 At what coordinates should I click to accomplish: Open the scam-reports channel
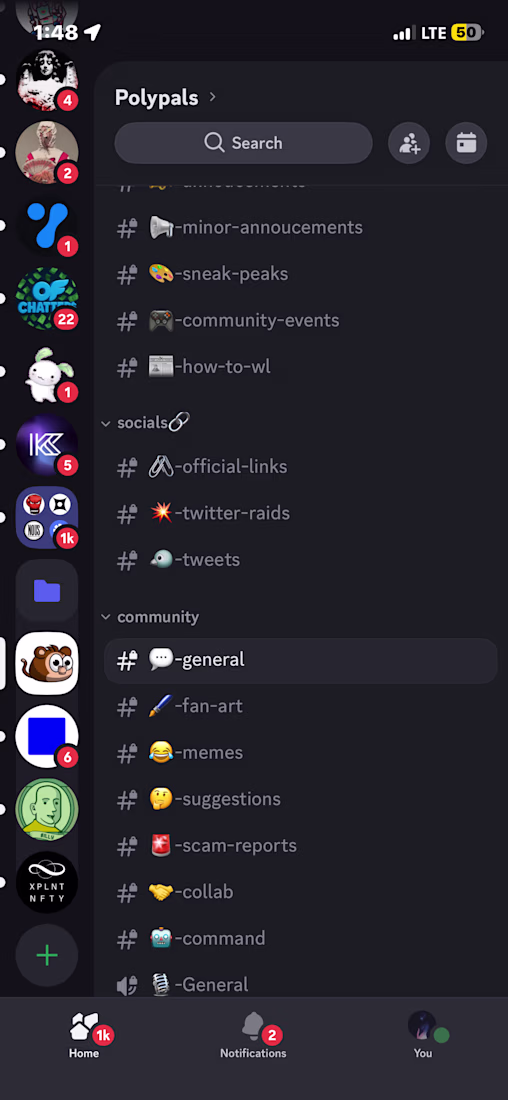coord(300,845)
